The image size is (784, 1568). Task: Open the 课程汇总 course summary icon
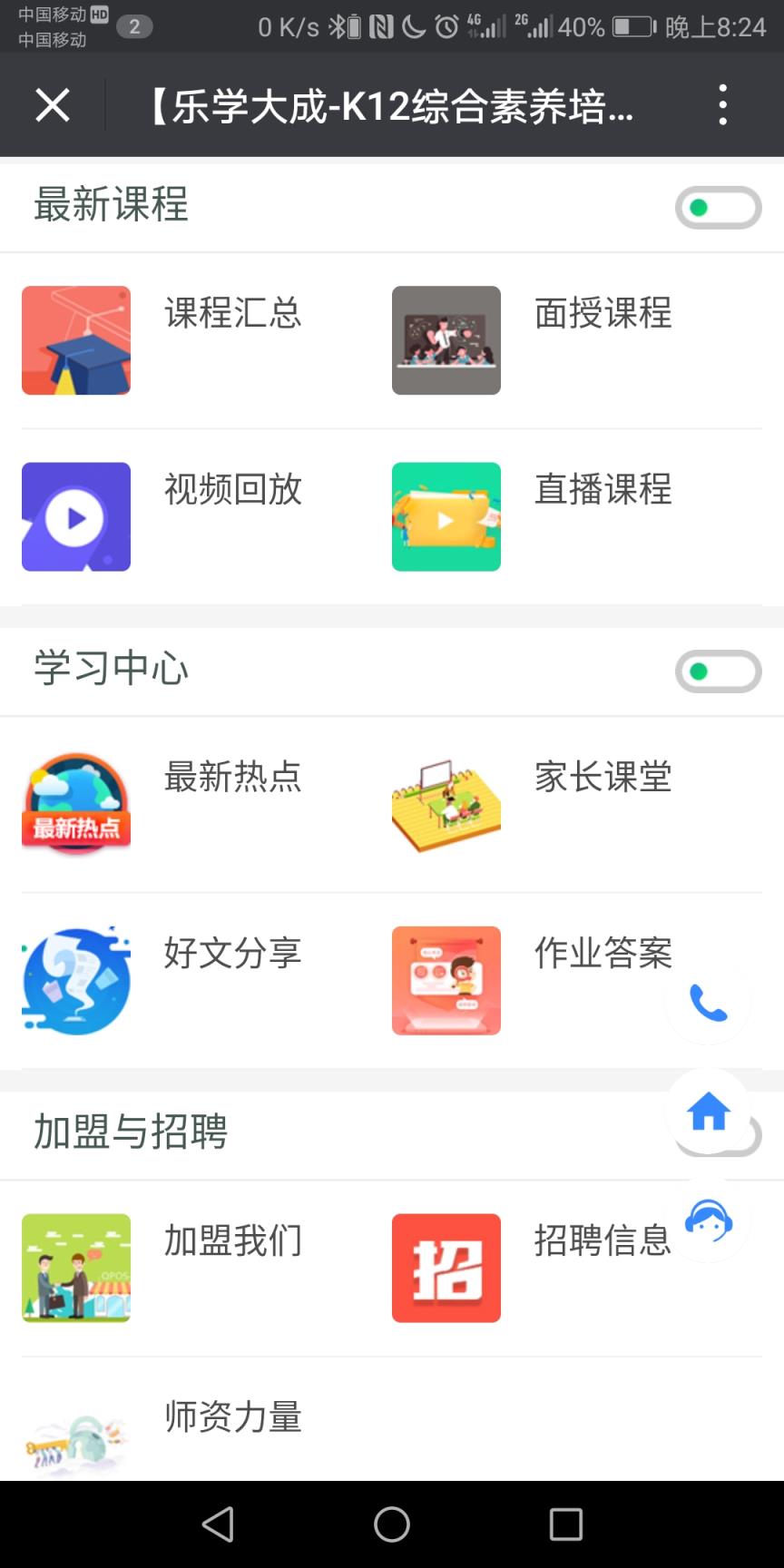click(76, 340)
